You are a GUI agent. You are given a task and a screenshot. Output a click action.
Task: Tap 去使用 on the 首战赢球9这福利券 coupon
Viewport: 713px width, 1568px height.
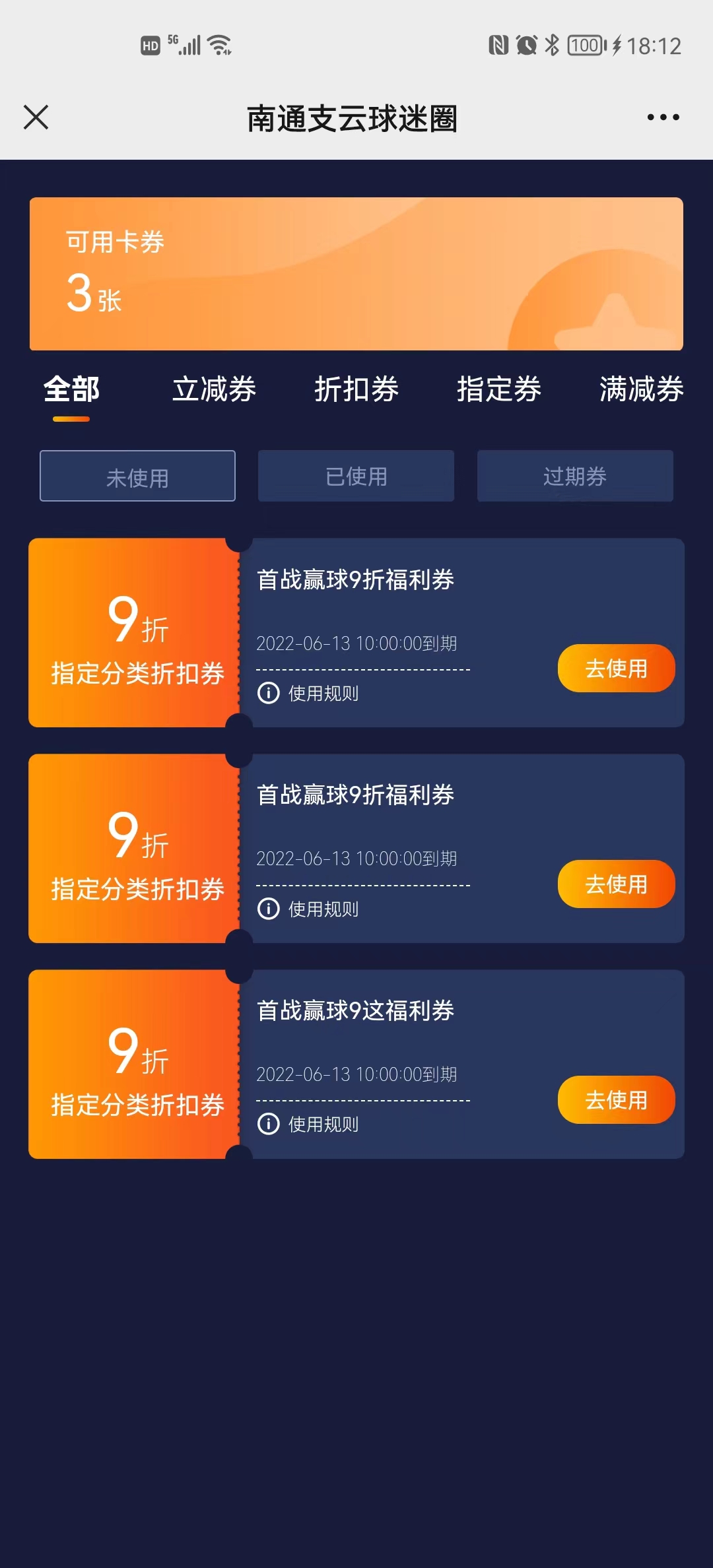[x=616, y=1100]
